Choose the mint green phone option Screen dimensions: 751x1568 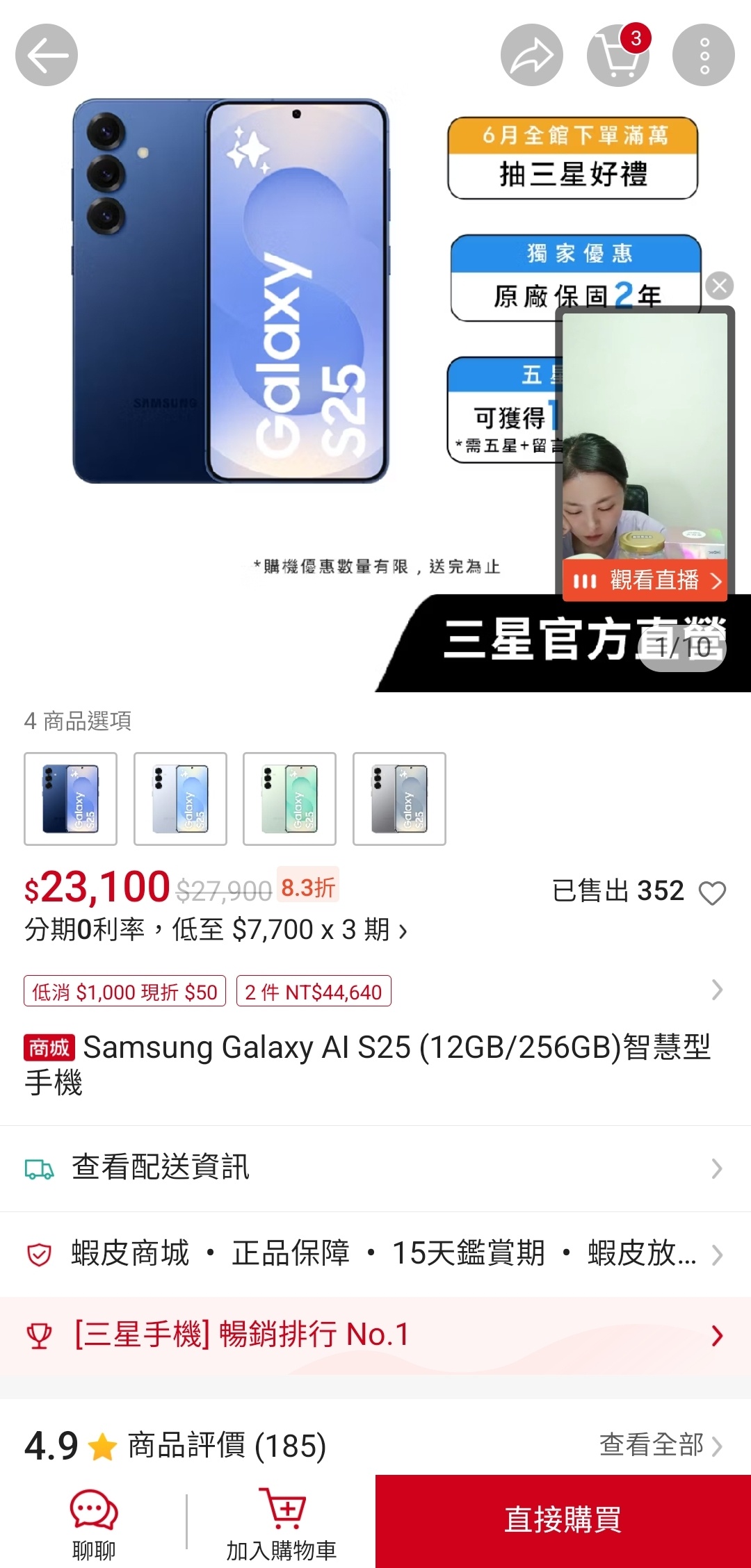[x=289, y=799]
